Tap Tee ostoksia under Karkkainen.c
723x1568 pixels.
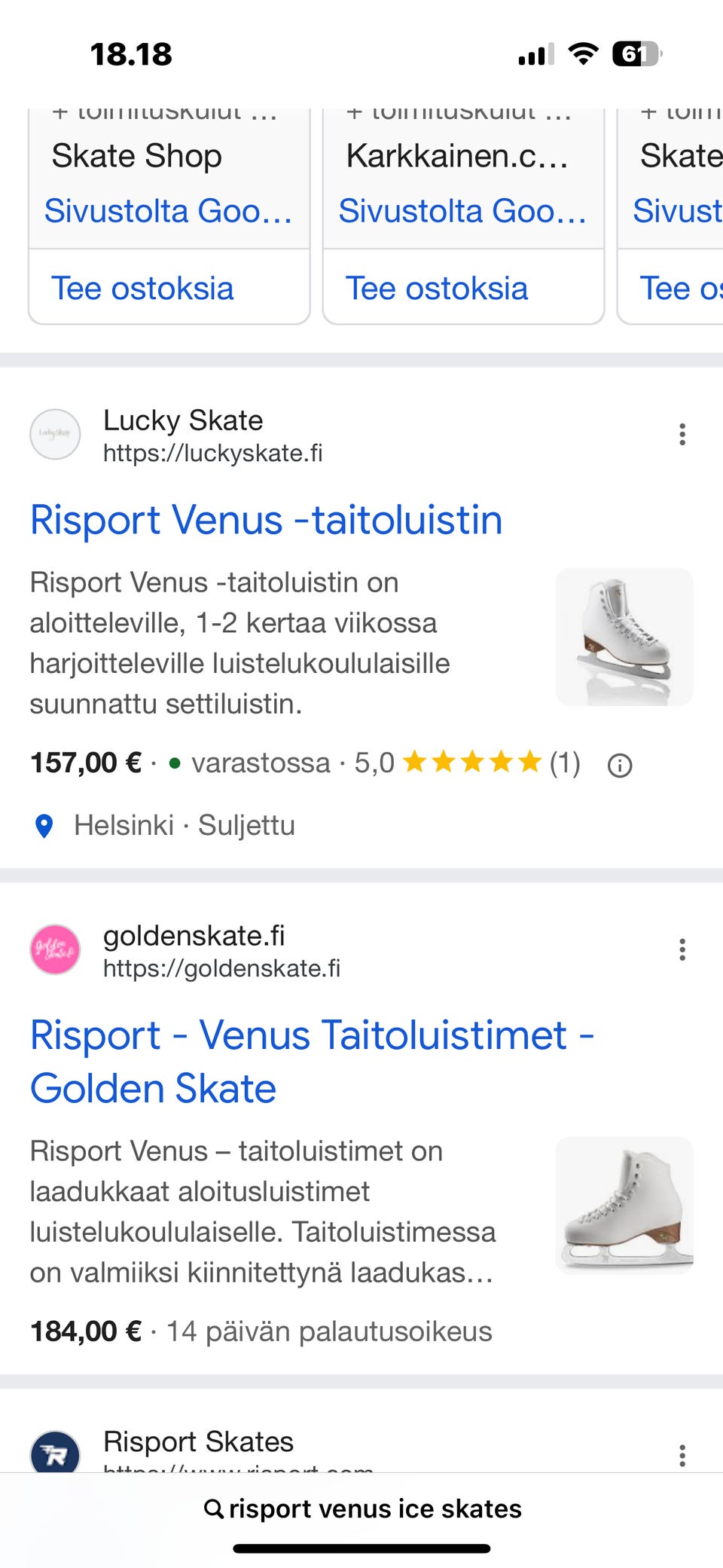438,289
